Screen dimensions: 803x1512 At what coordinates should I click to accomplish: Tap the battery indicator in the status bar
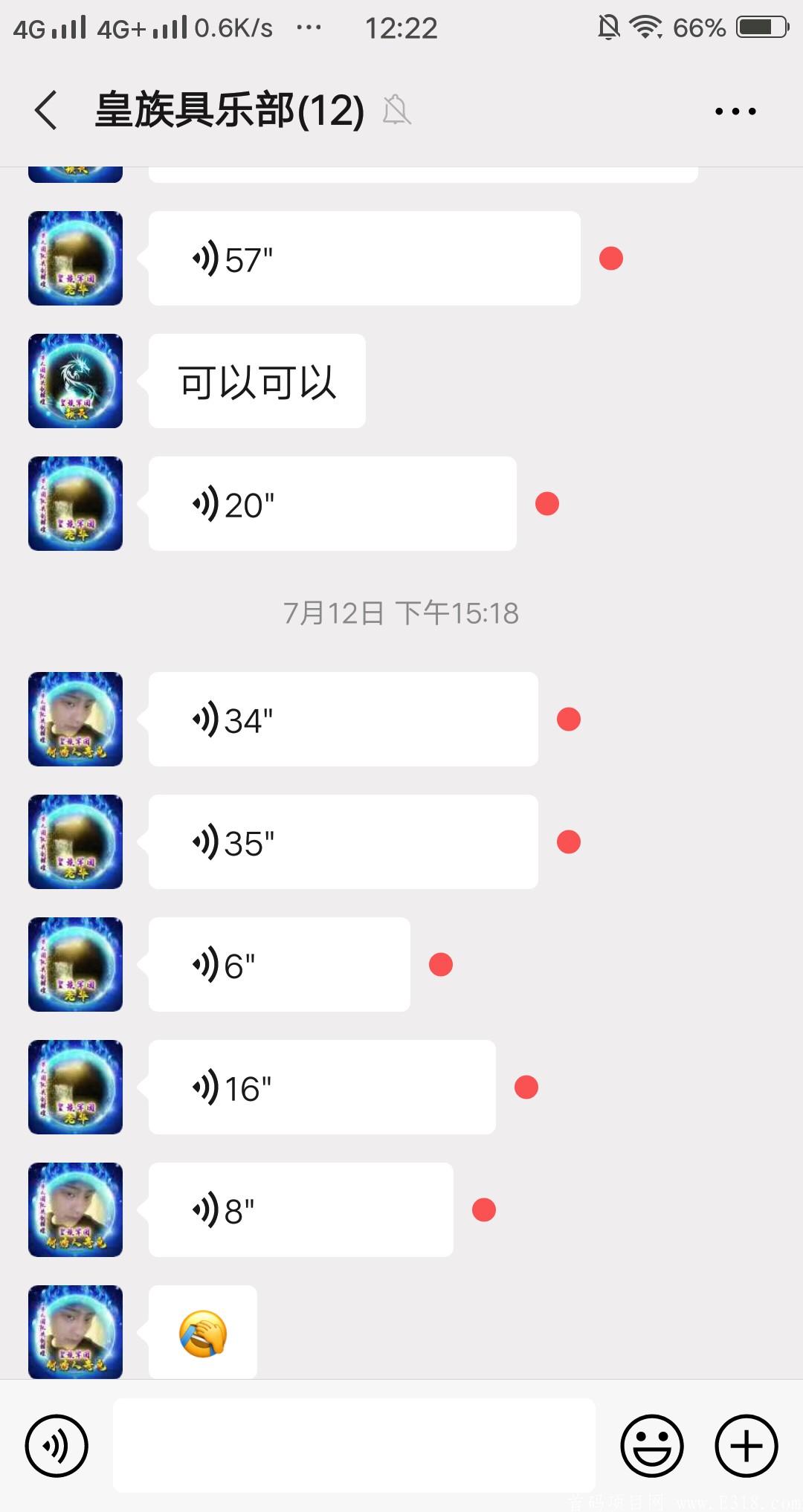click(x=761, y=27)
